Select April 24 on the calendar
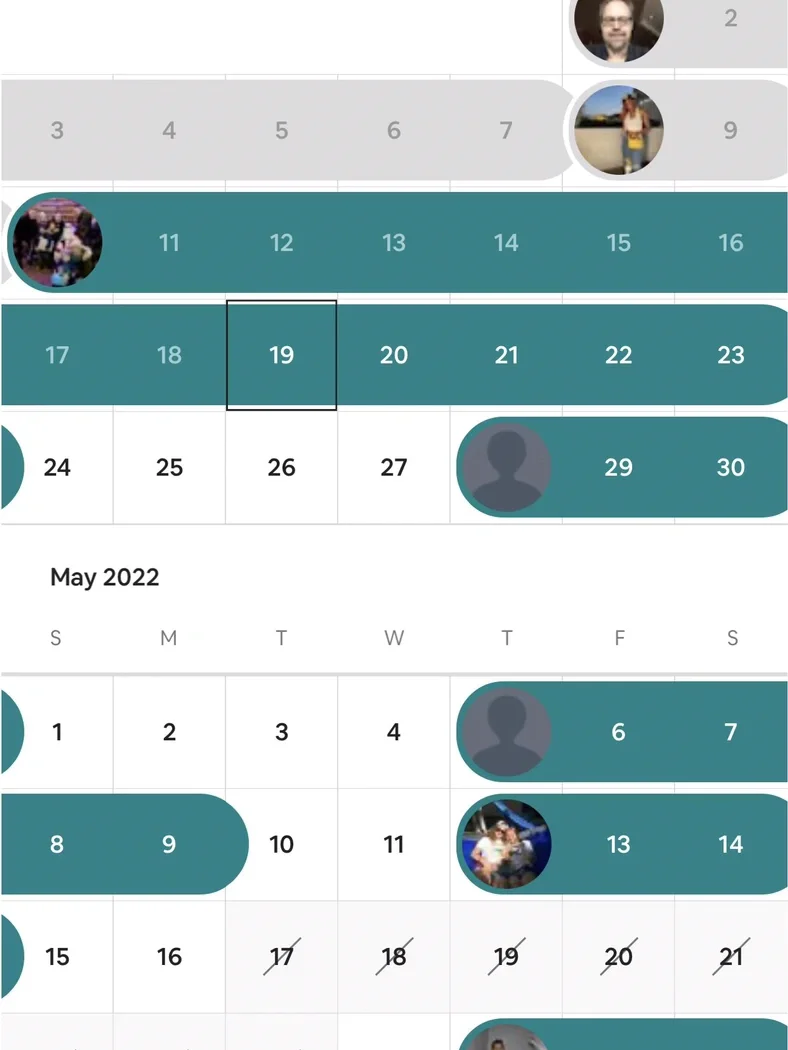Screen dimensions: 788x1050 click(57, 467)
